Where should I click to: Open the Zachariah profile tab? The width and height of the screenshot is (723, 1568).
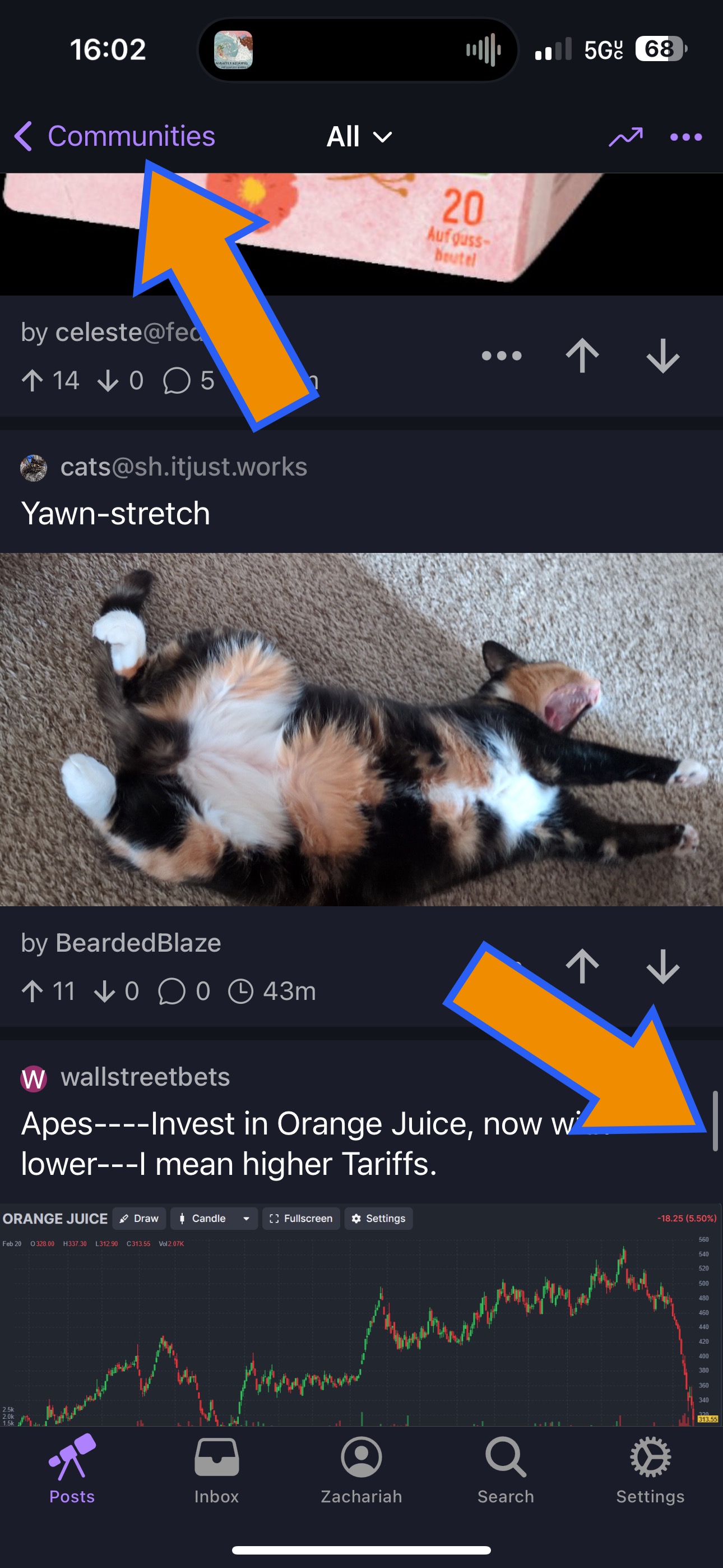pyautogui.click(x=361, y=1470)
